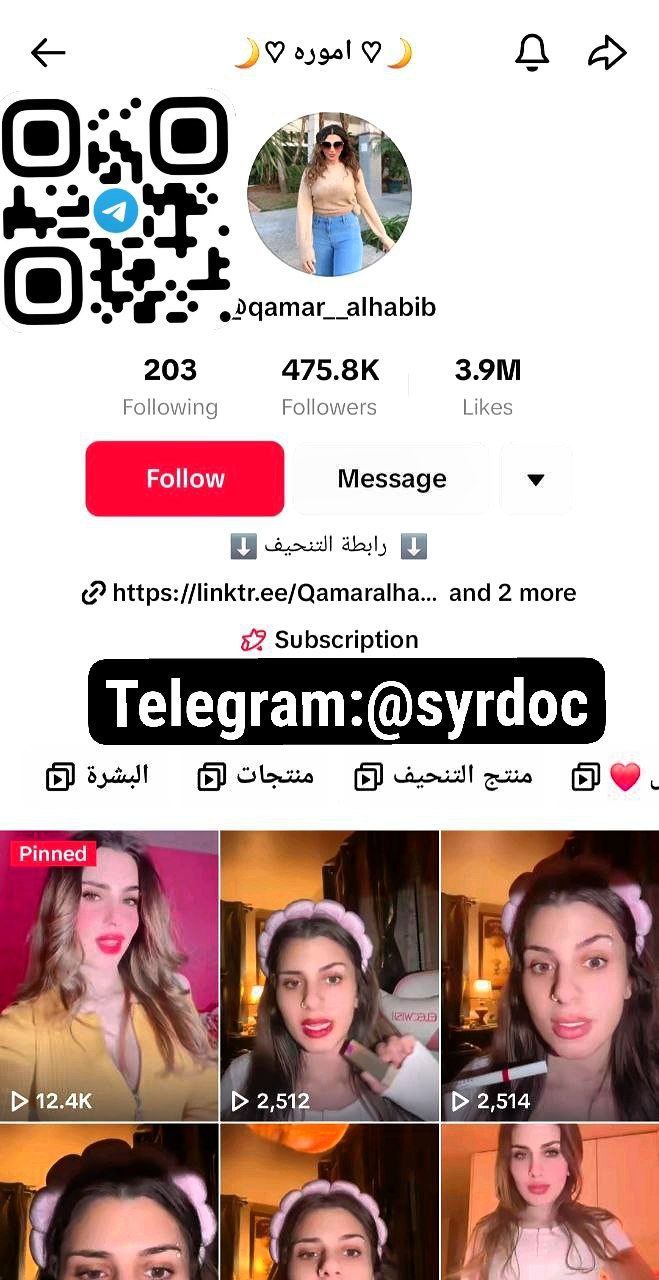This screenshot has height=1280, width=659.
Task: View the profile picture
Action: coord(329,193)
